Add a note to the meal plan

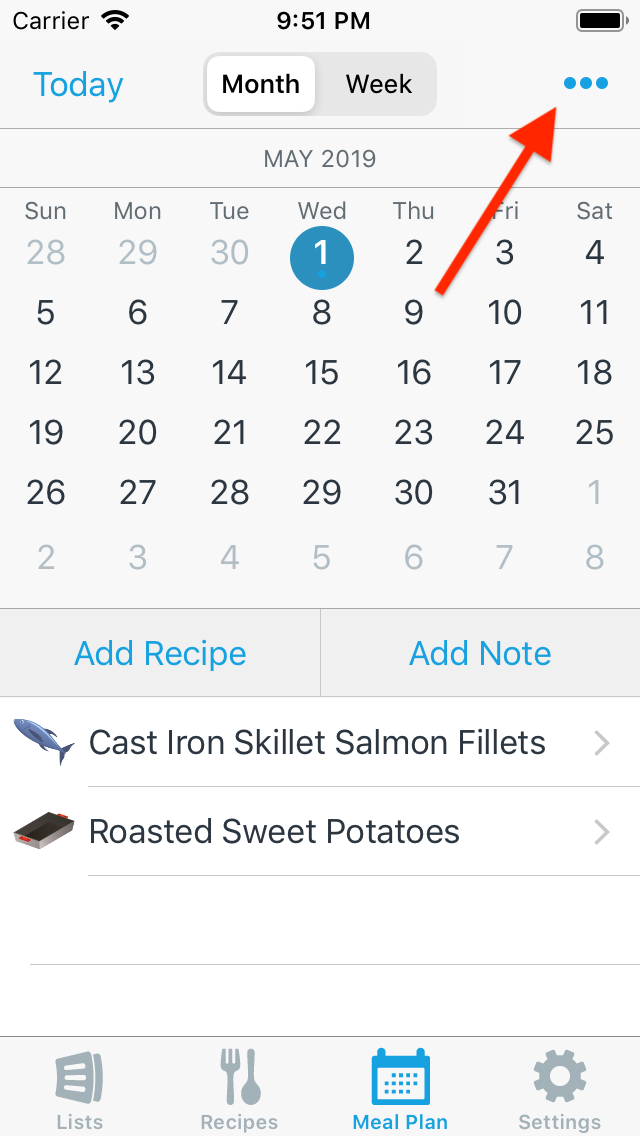480,653
